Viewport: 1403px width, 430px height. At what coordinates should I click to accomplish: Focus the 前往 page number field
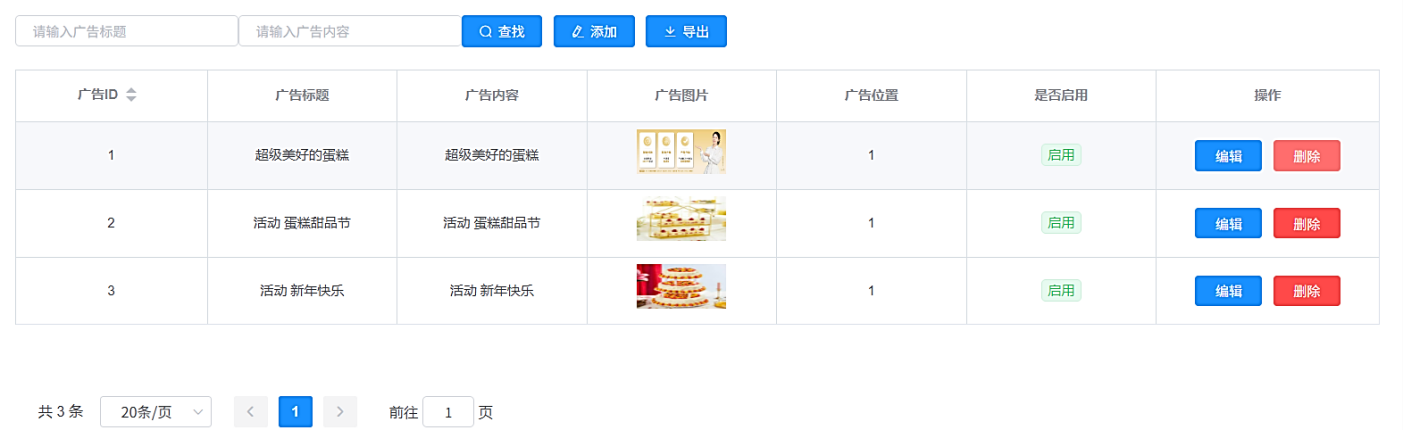pos(448,412)
